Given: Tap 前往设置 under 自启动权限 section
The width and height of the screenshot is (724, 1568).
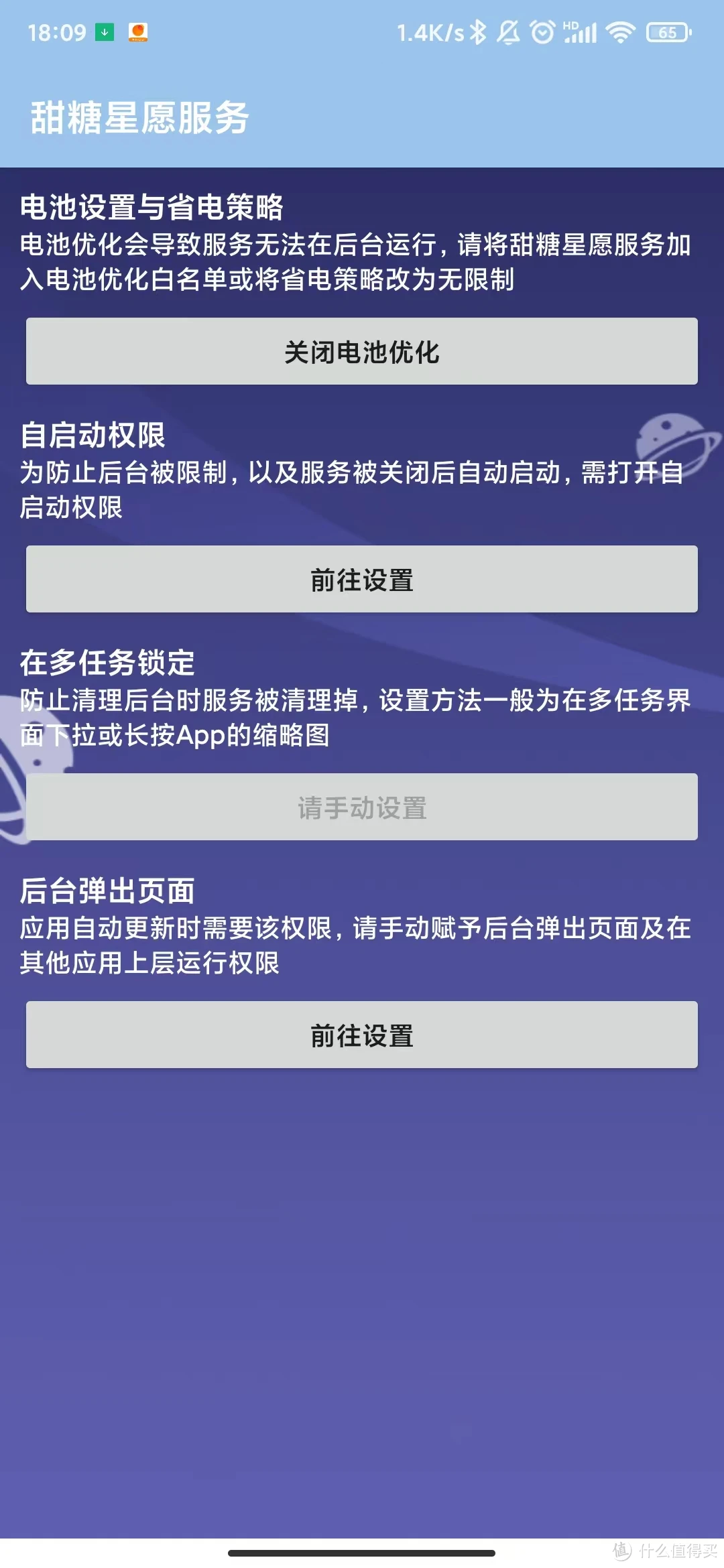Looking at the screenshot, I should pyautogui.click(x=362, y=578).
